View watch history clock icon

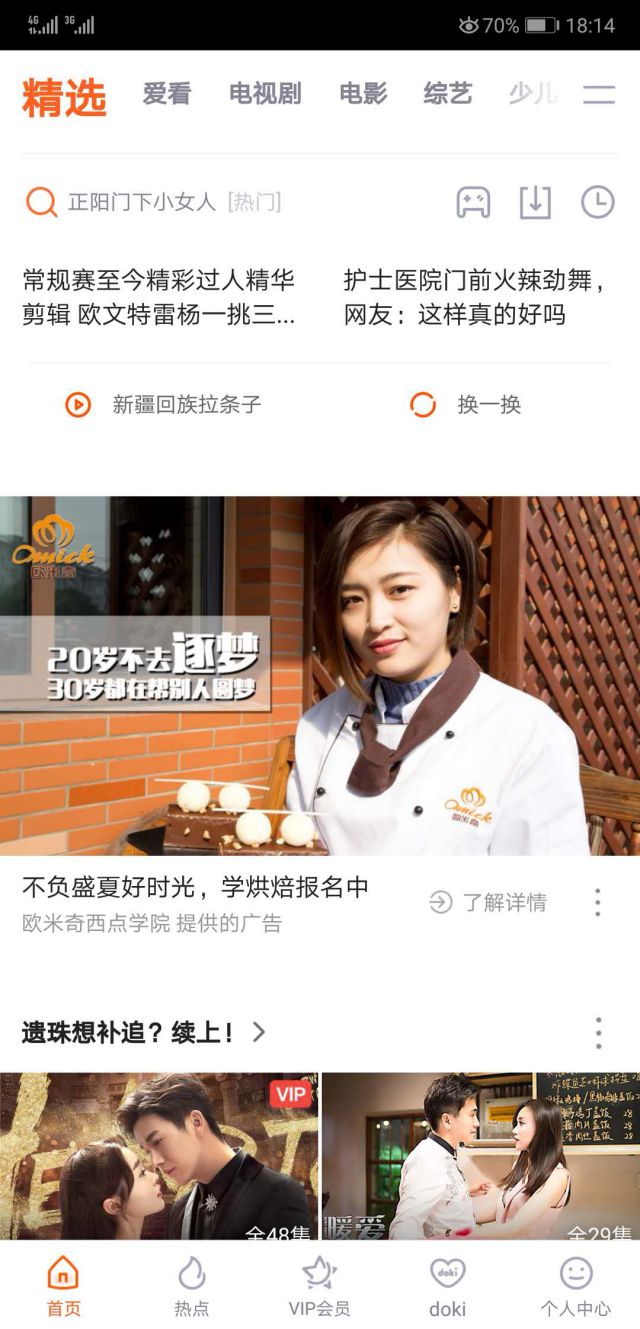tap(597, 203)
